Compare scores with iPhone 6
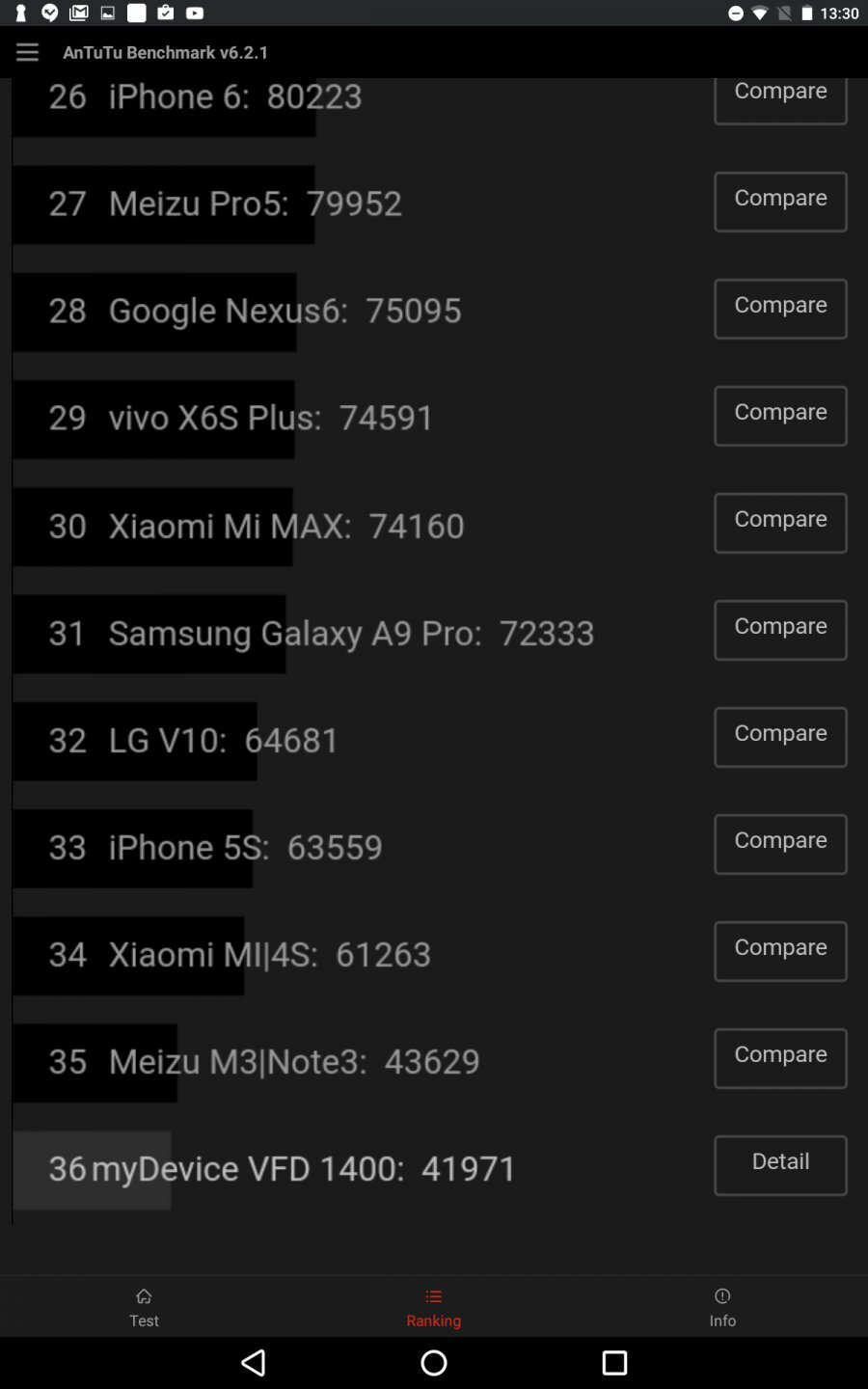Screen dimensions: 868x1389 click(779, 95)
